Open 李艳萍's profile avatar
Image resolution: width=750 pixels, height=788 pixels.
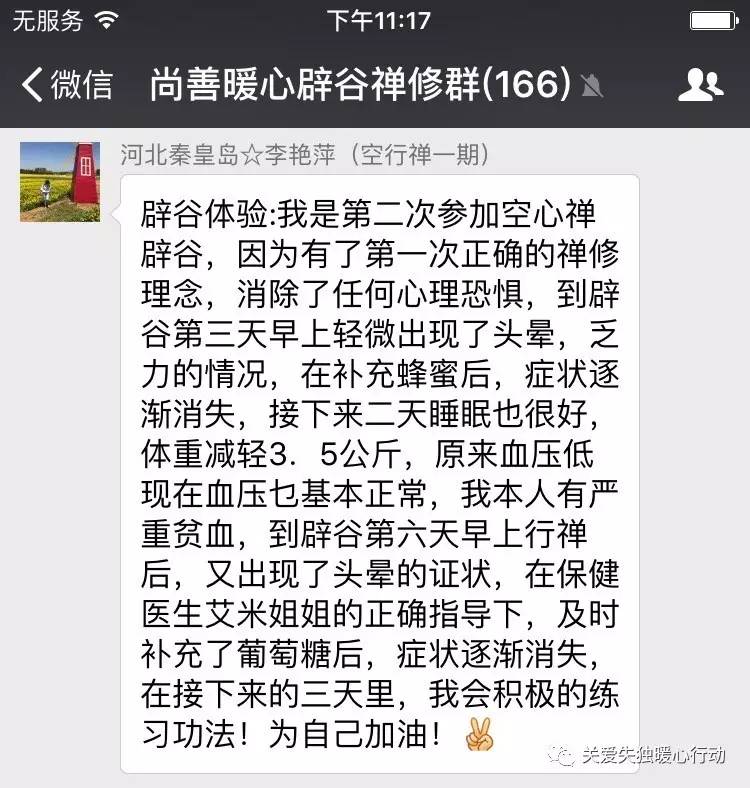coord(60,181)
